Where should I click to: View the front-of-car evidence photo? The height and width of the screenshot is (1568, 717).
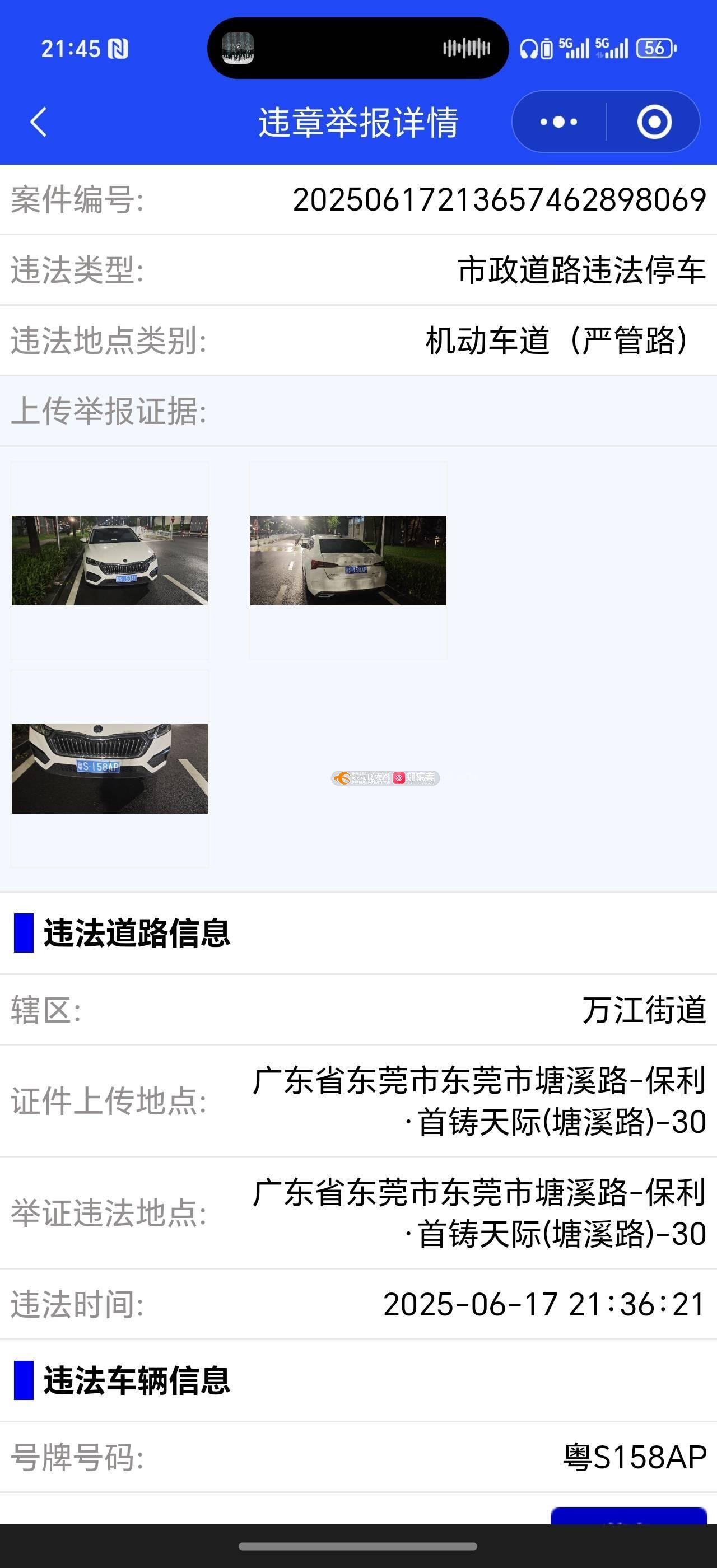[x=110, y=560]
